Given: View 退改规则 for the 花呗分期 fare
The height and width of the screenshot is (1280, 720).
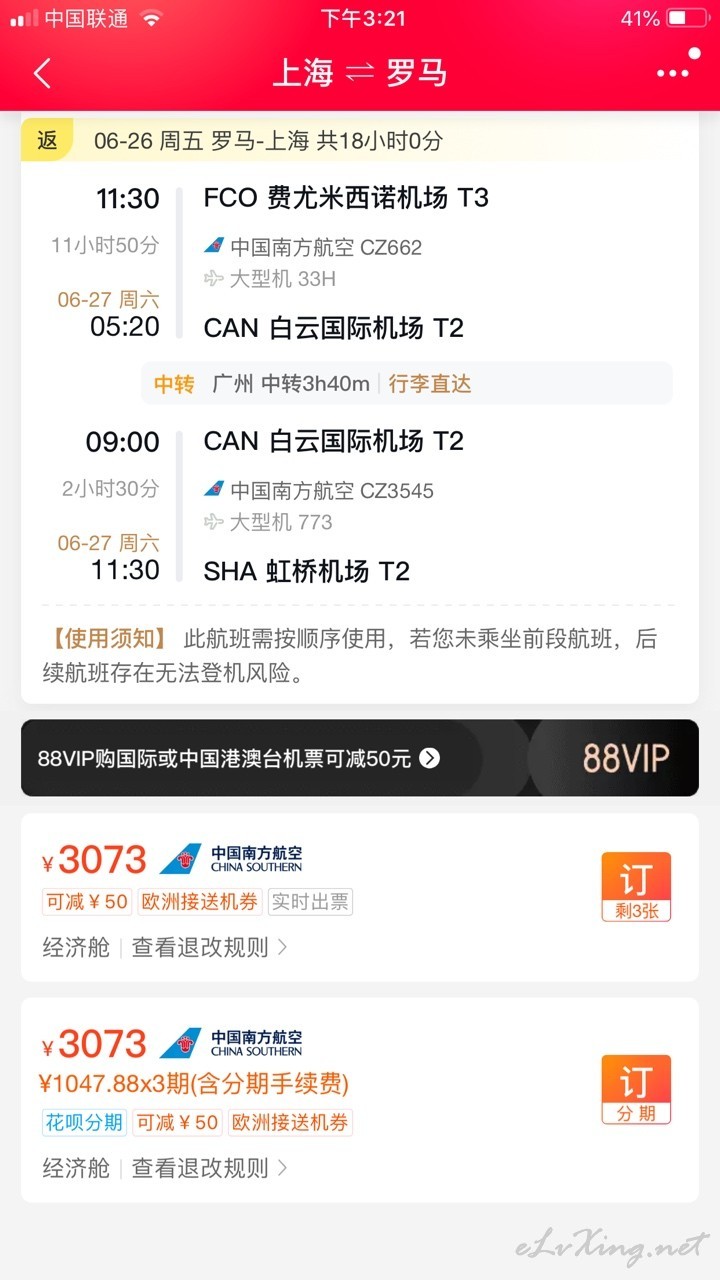Looking at the screenshot, I should click(x=210, y=1167).
